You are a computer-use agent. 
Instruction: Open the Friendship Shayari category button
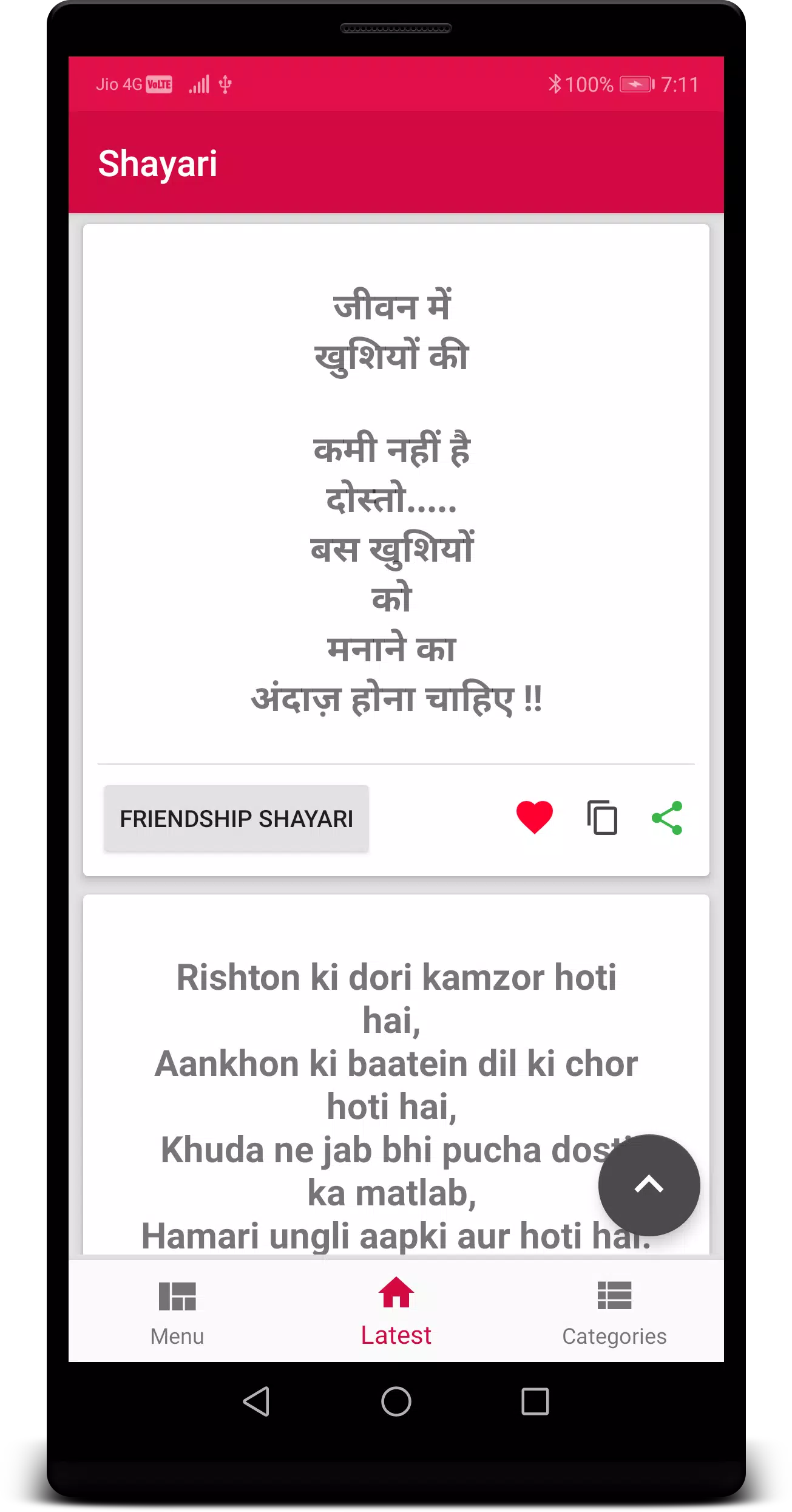coord(236,819)
